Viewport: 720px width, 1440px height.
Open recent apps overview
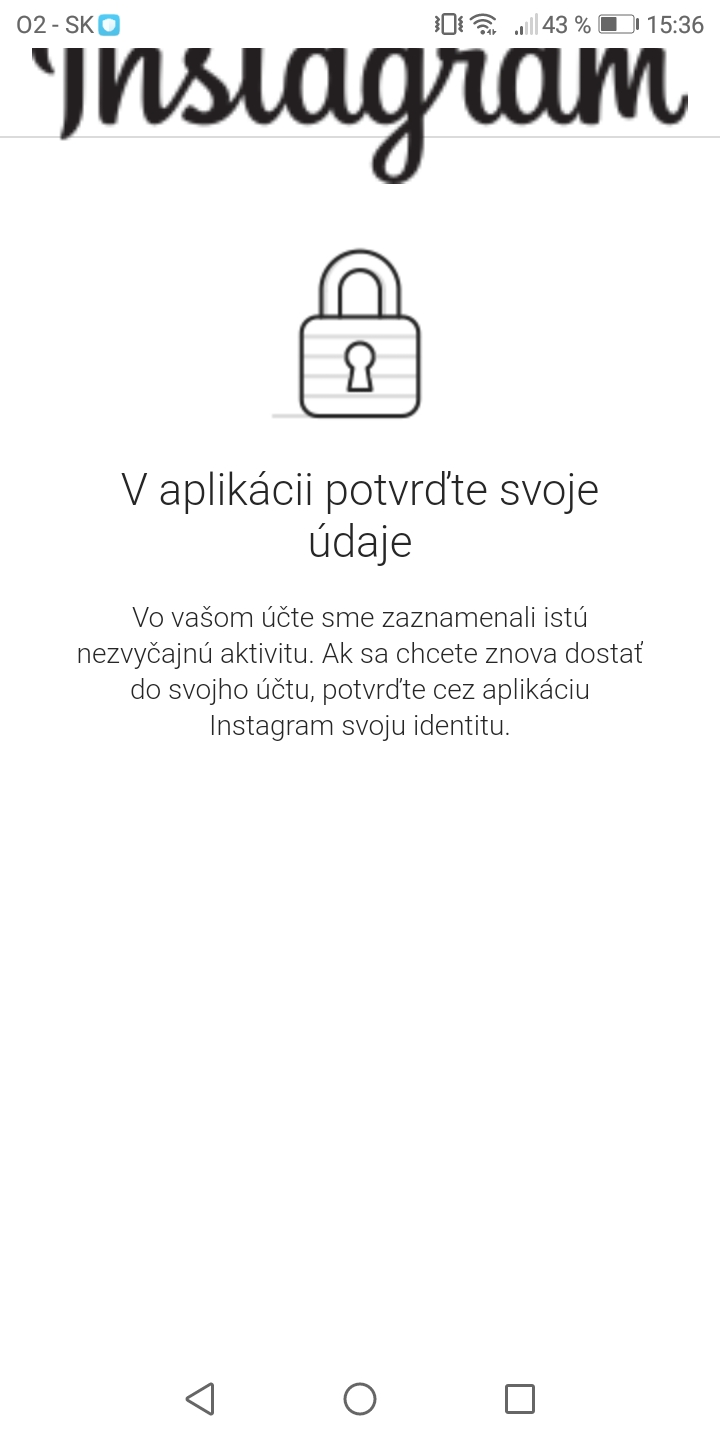tap(519, 1398)
